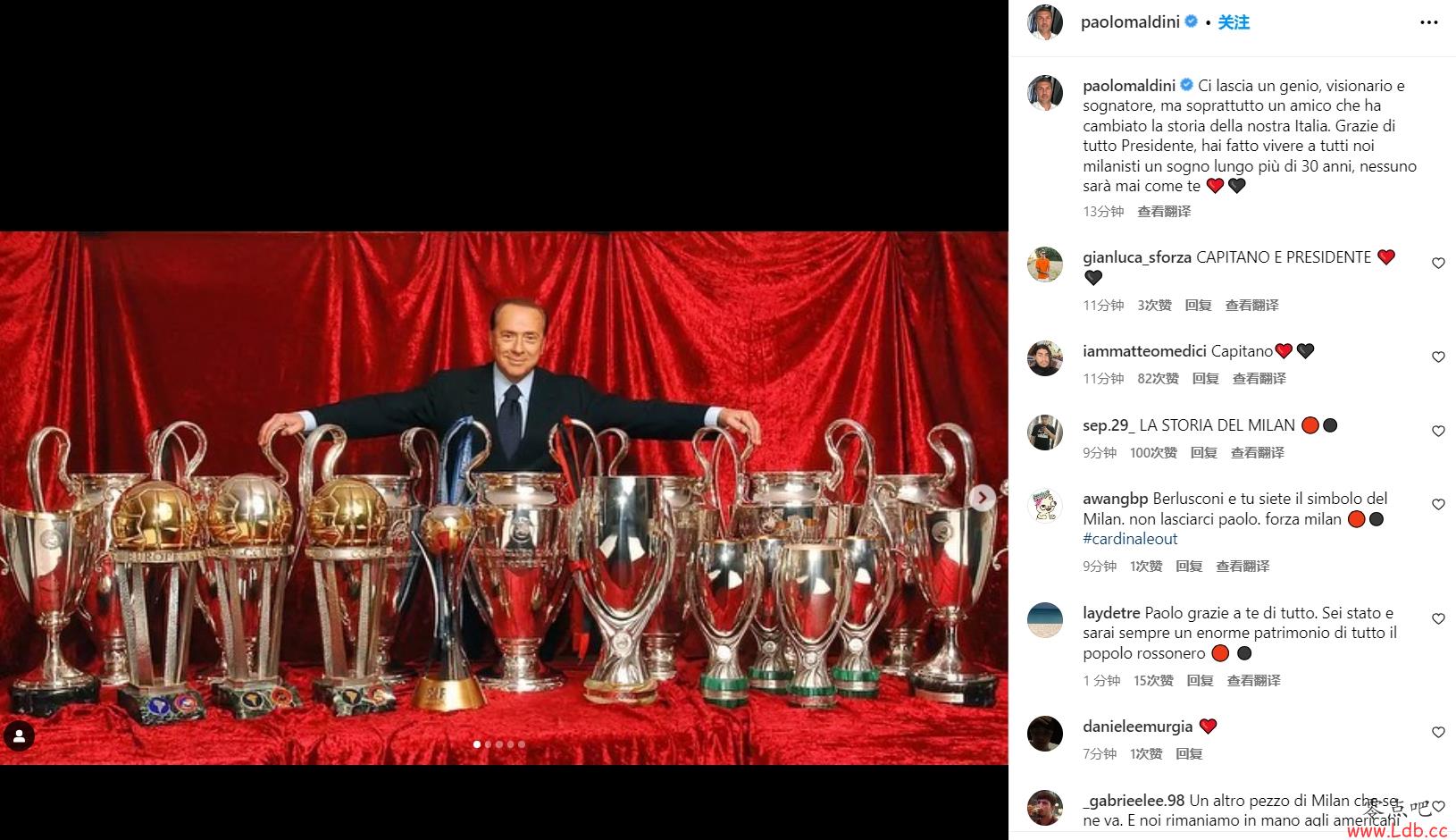Viewport: 1456px width, 840px height.
Task: Open awangbp's profile from username
Action: (1115, 499)
